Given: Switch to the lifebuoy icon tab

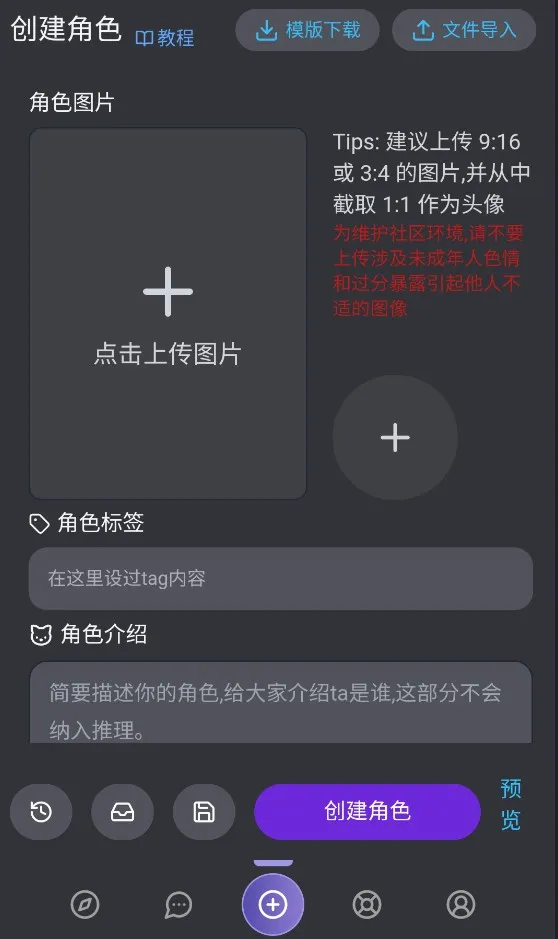Looking at the screenshot, I should (367, 904).
